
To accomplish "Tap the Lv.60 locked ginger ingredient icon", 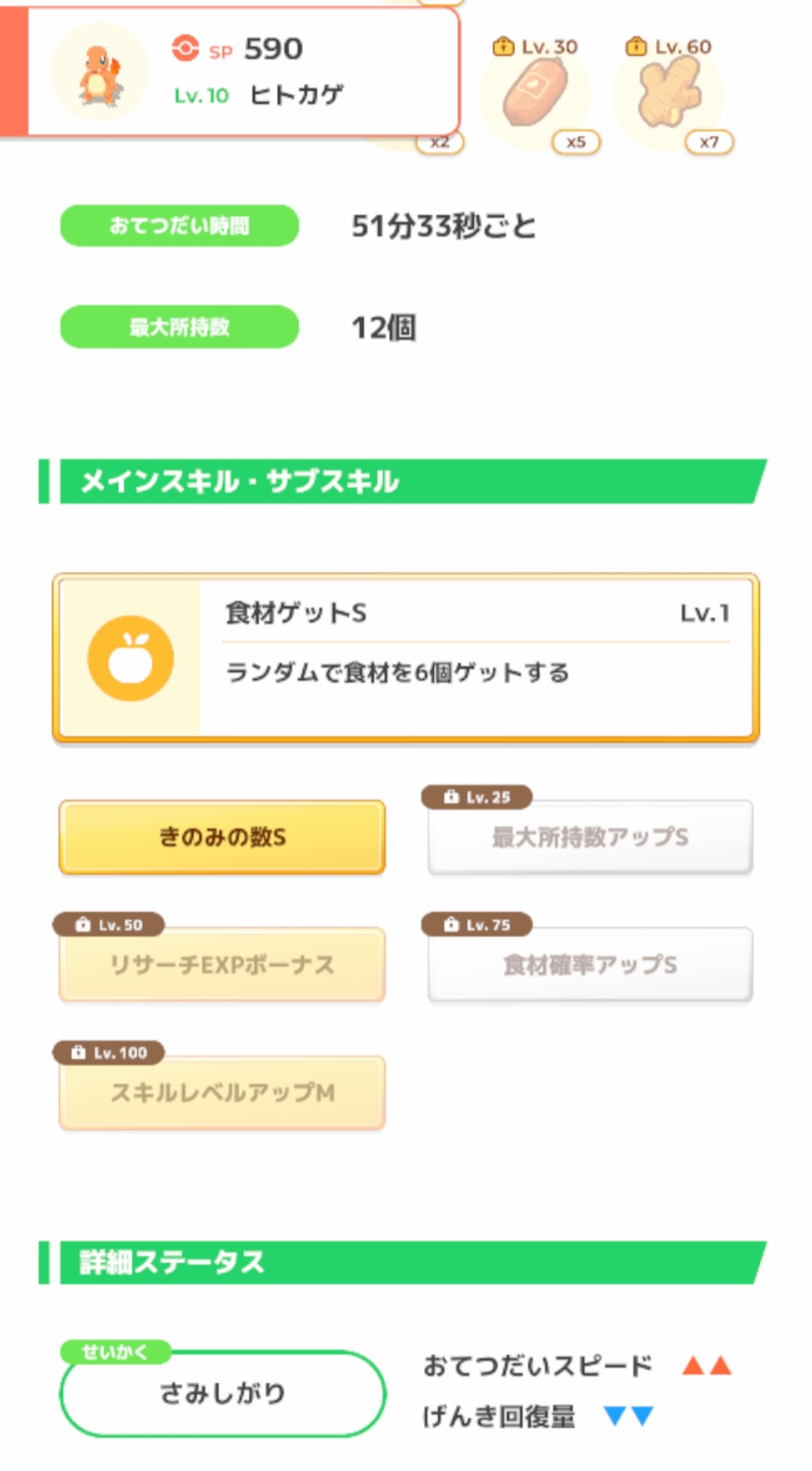I will click(x=669, y=96).
